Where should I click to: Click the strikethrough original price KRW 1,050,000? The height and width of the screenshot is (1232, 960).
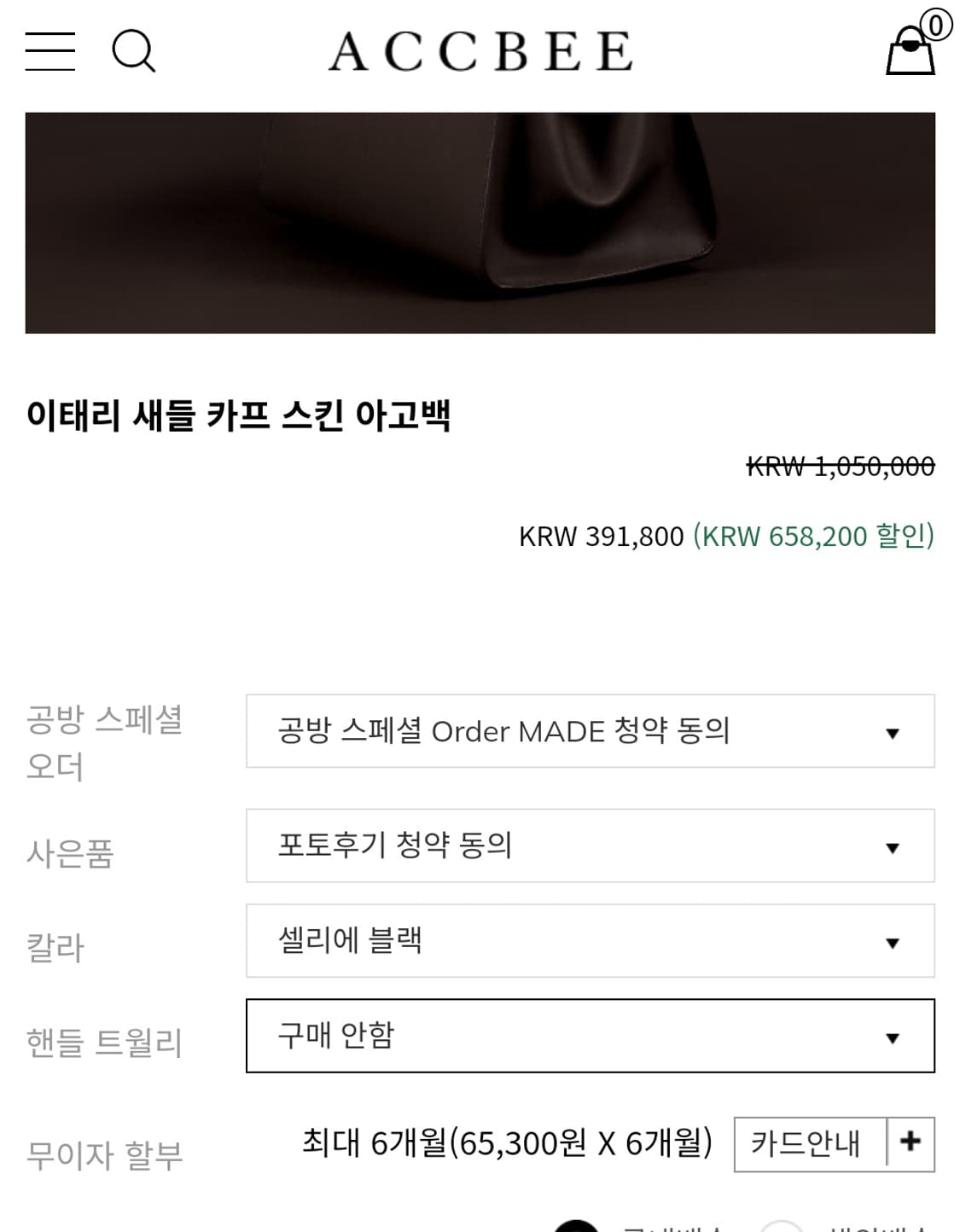(x=840, y=466)
